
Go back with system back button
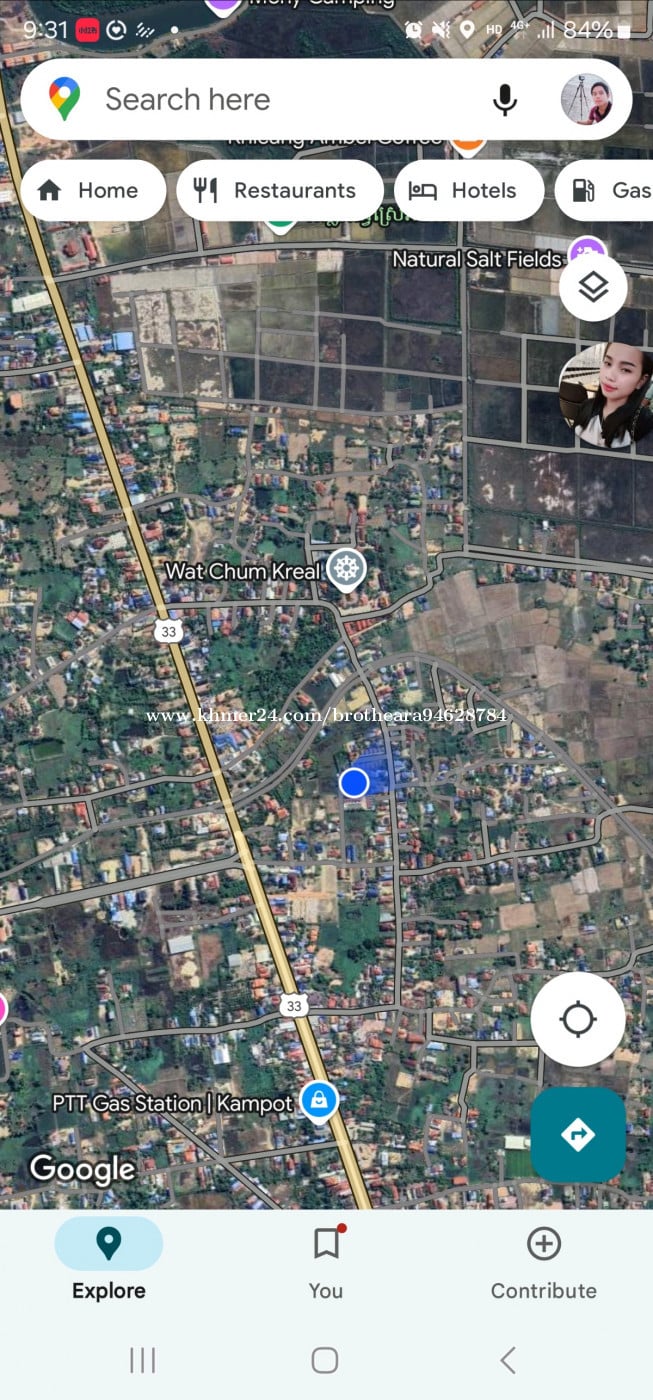(x=508, y=1360)
